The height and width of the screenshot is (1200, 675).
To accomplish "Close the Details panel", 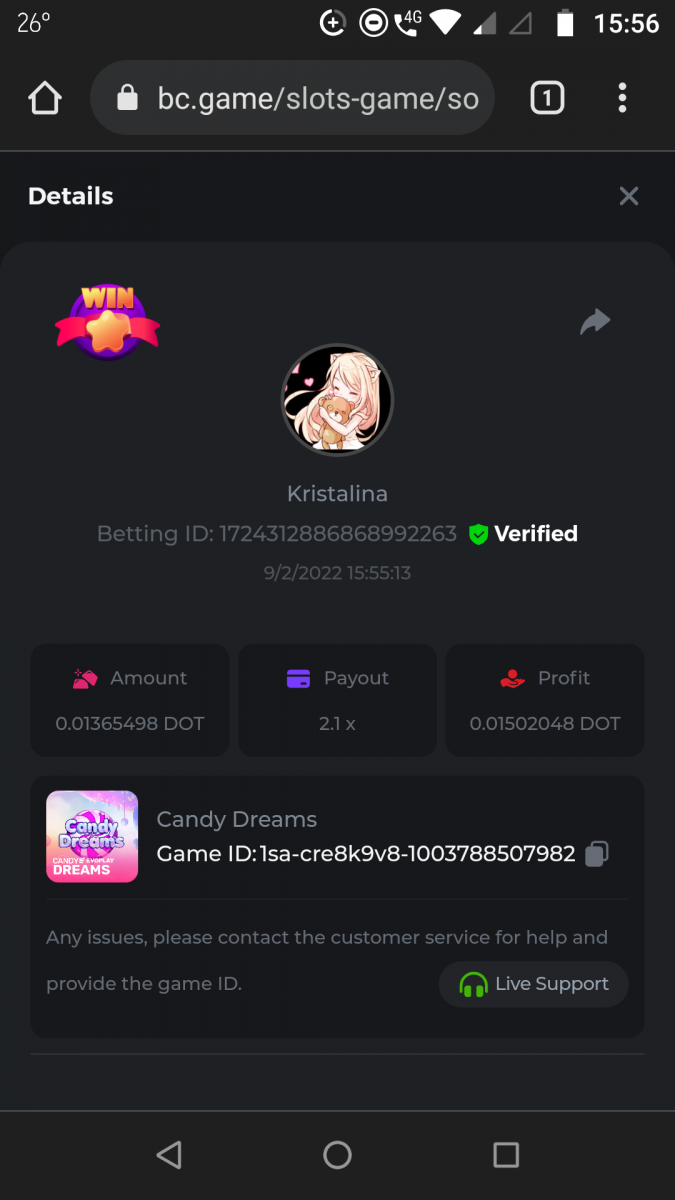I will point(628,196).
